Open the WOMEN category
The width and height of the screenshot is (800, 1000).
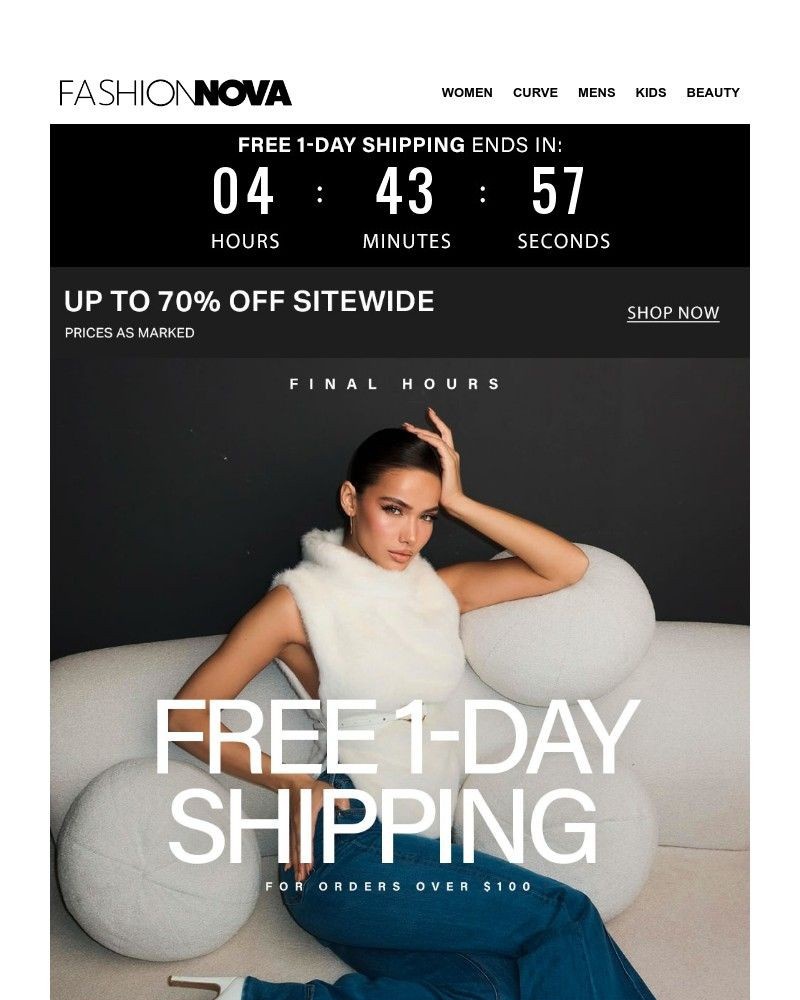tap(467, 92)
